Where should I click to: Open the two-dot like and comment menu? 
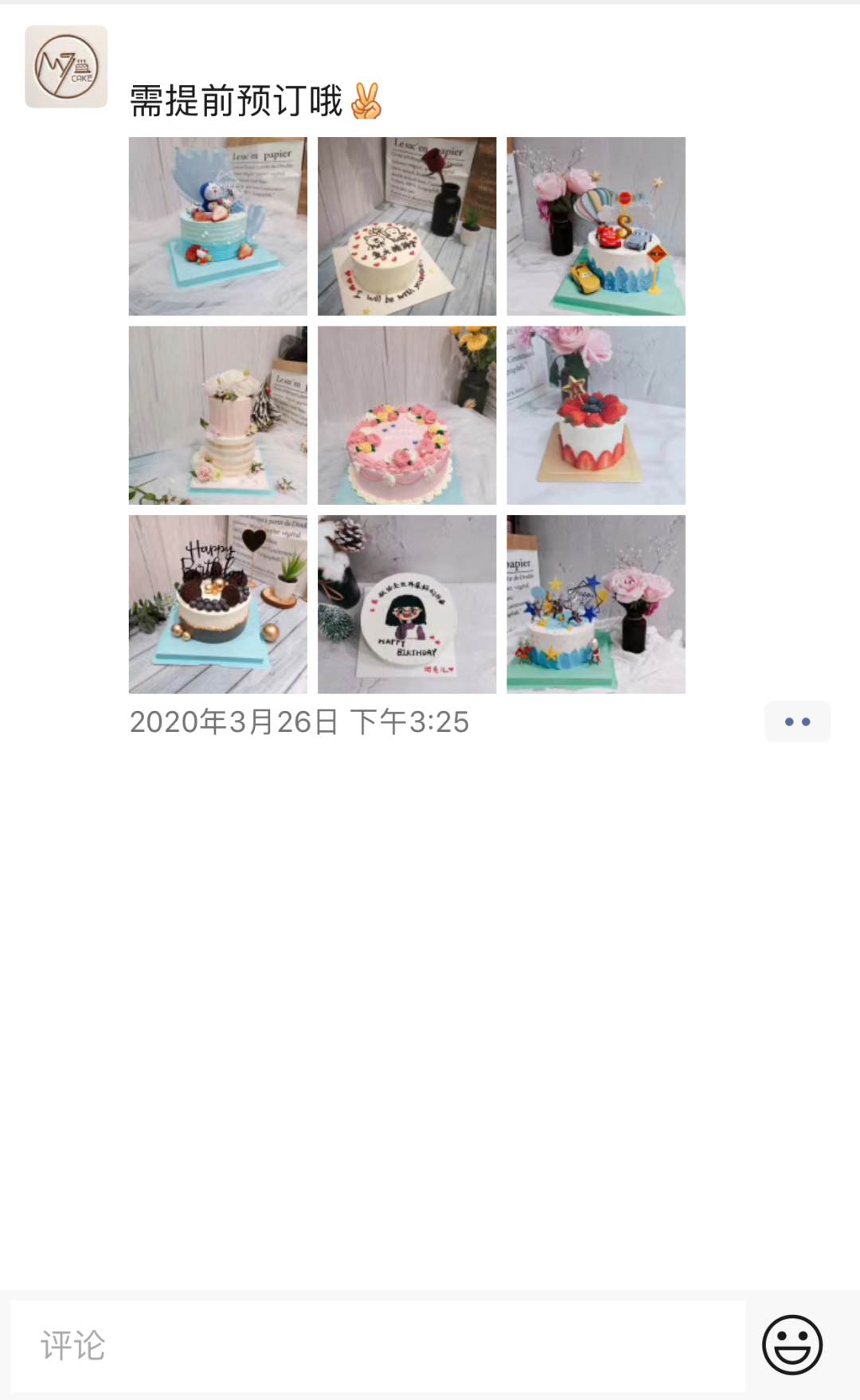(797, 722)
